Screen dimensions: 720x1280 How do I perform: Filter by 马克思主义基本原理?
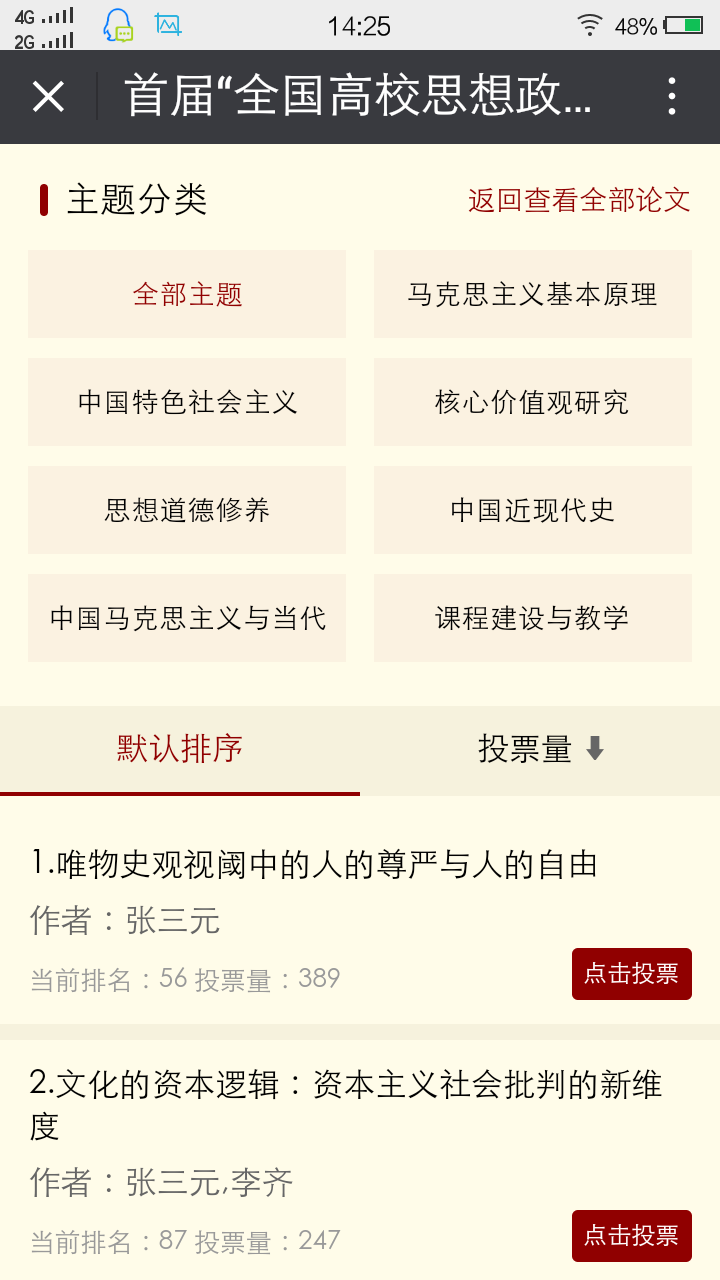coord(532,294)
